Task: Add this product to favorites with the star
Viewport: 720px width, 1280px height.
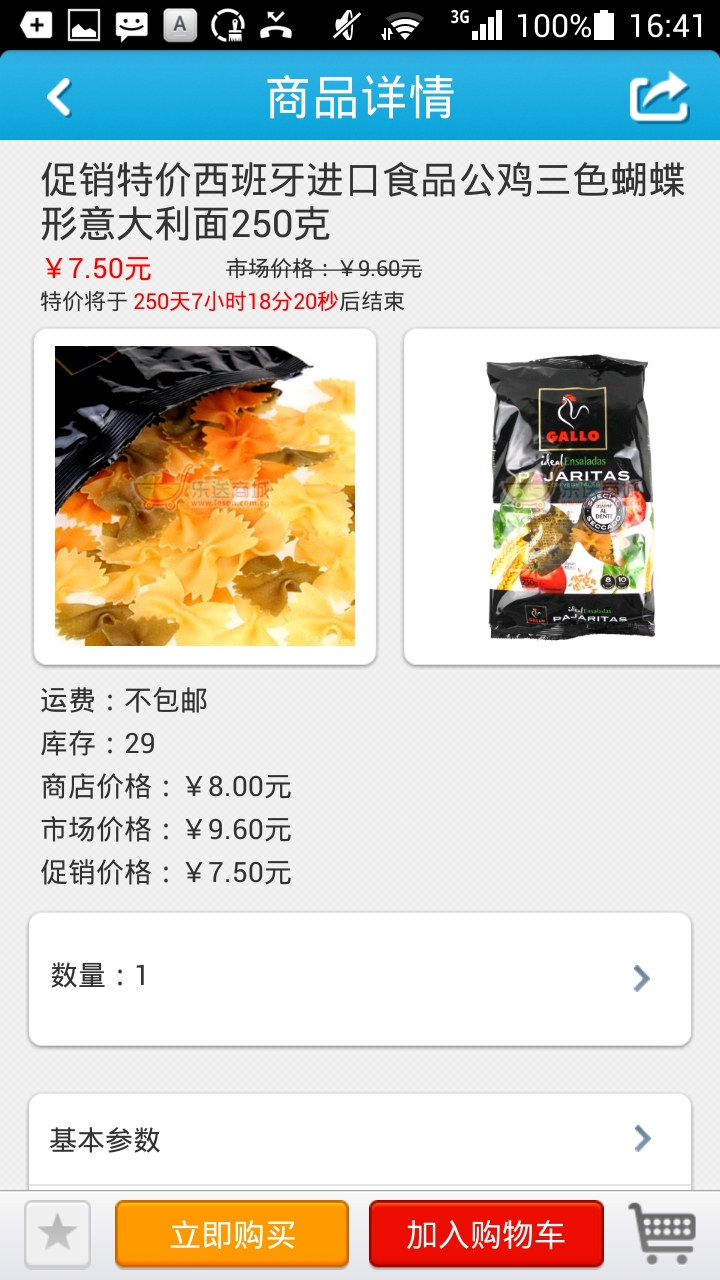Action: (x=57, y=1234)
